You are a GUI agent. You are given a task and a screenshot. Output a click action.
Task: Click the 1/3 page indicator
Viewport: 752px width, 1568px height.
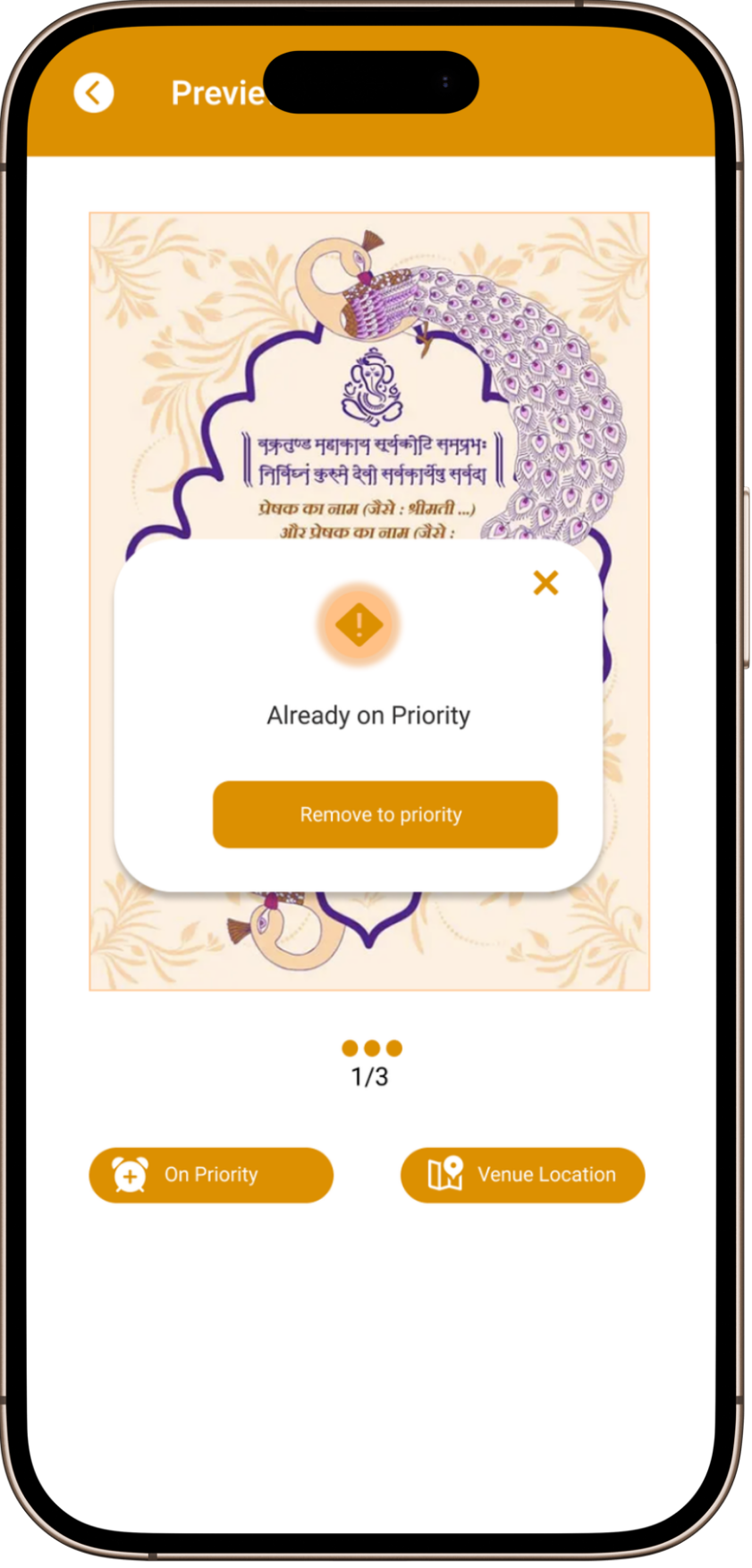(369, 1076)
